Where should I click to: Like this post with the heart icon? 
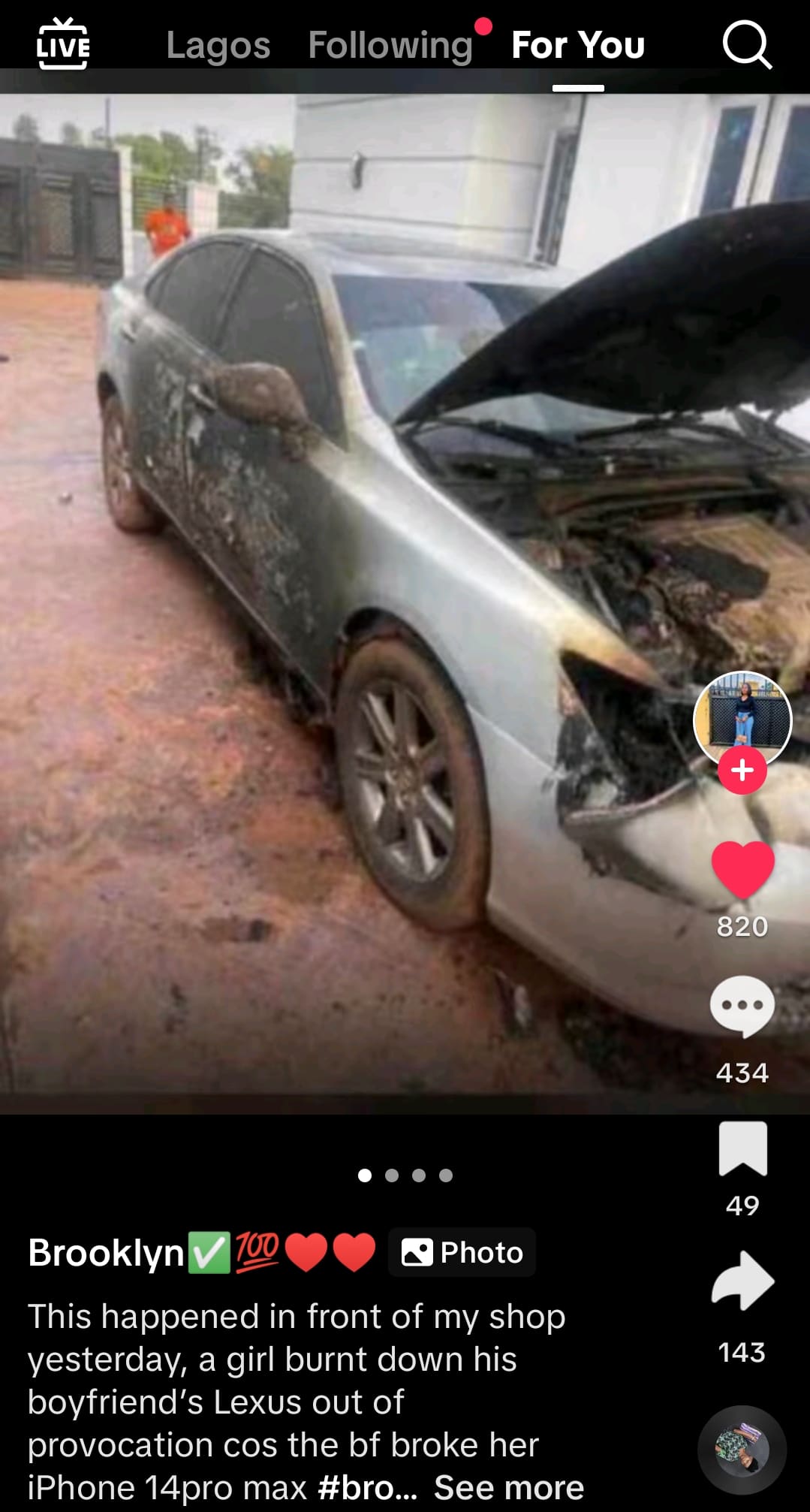click(x=742, y=870)
